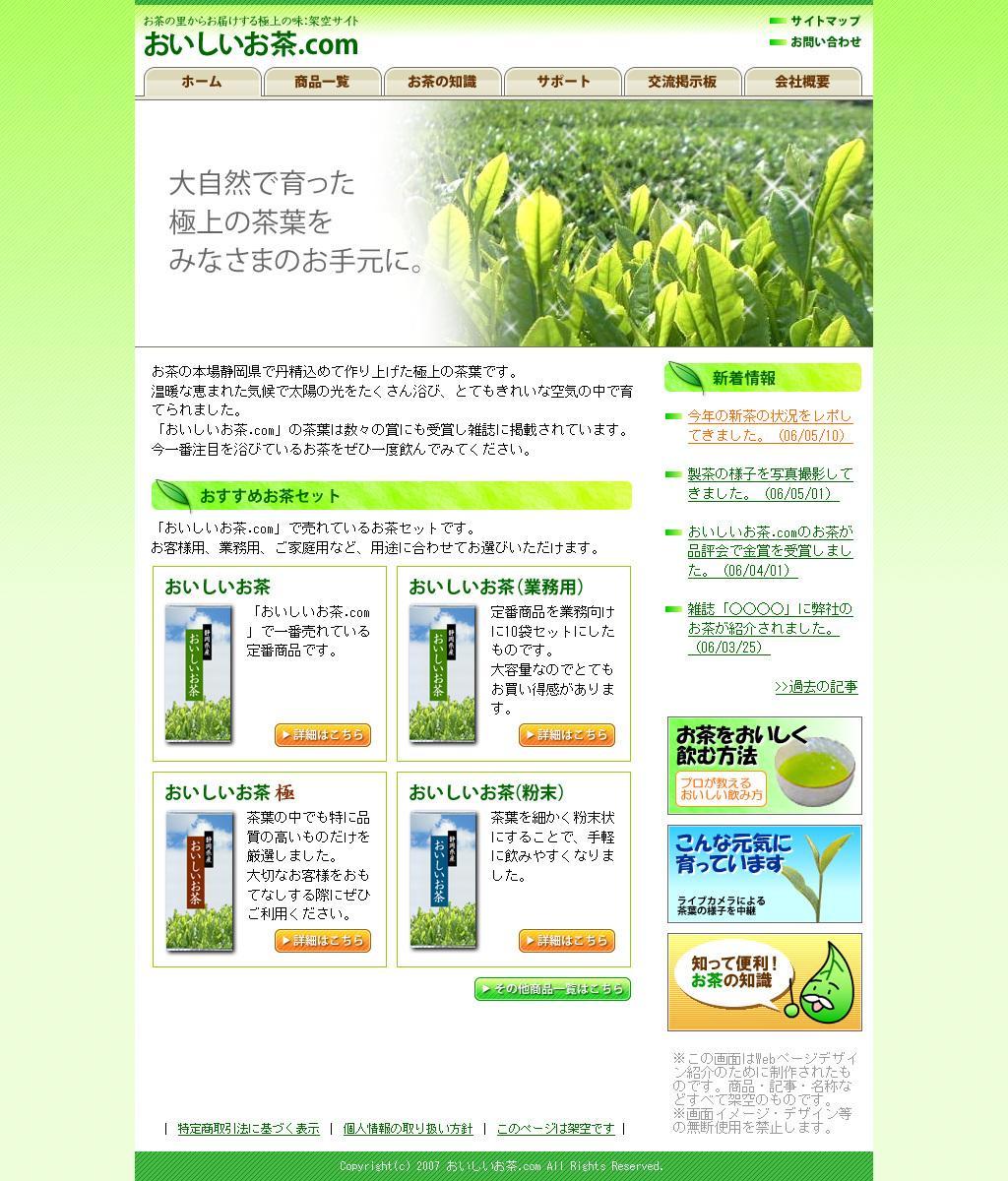Open the サイトマップ link
The width and height of the screenshot is (1008, 1181).
pyautogui.click(x=824, y=21)
